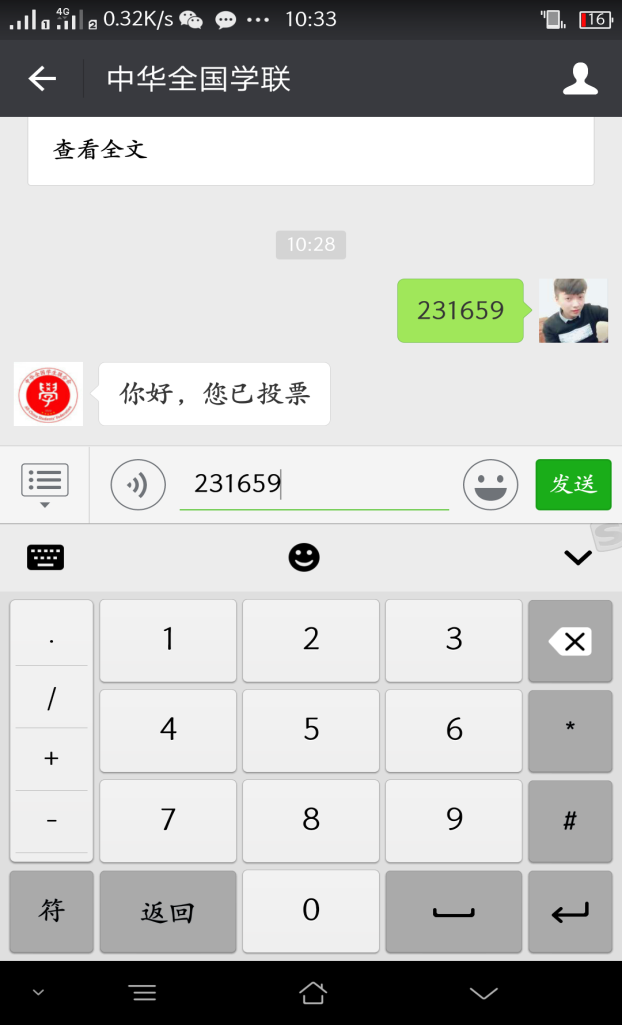Tap the 符 symbols key
Image resolution: width=622 pixels, height=1025 pixels.
pos(52,911)
